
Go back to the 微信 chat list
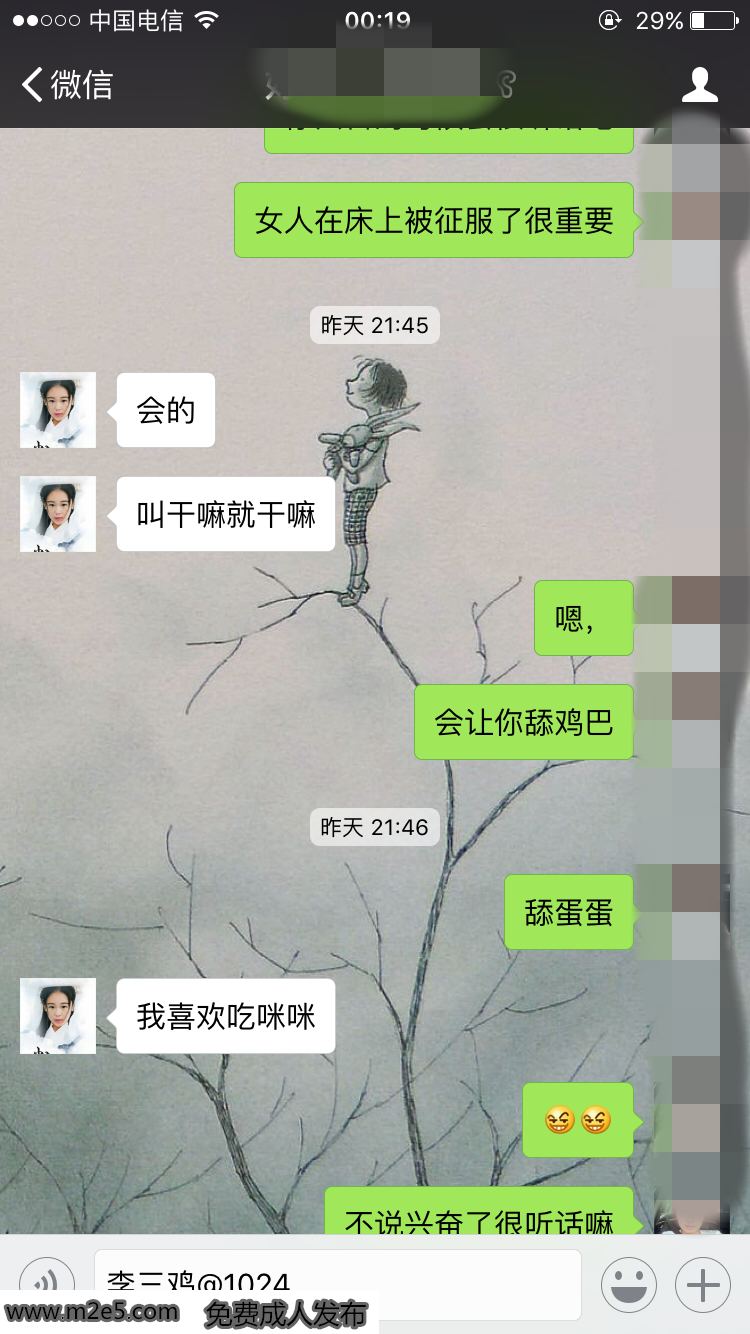point(66,85)
